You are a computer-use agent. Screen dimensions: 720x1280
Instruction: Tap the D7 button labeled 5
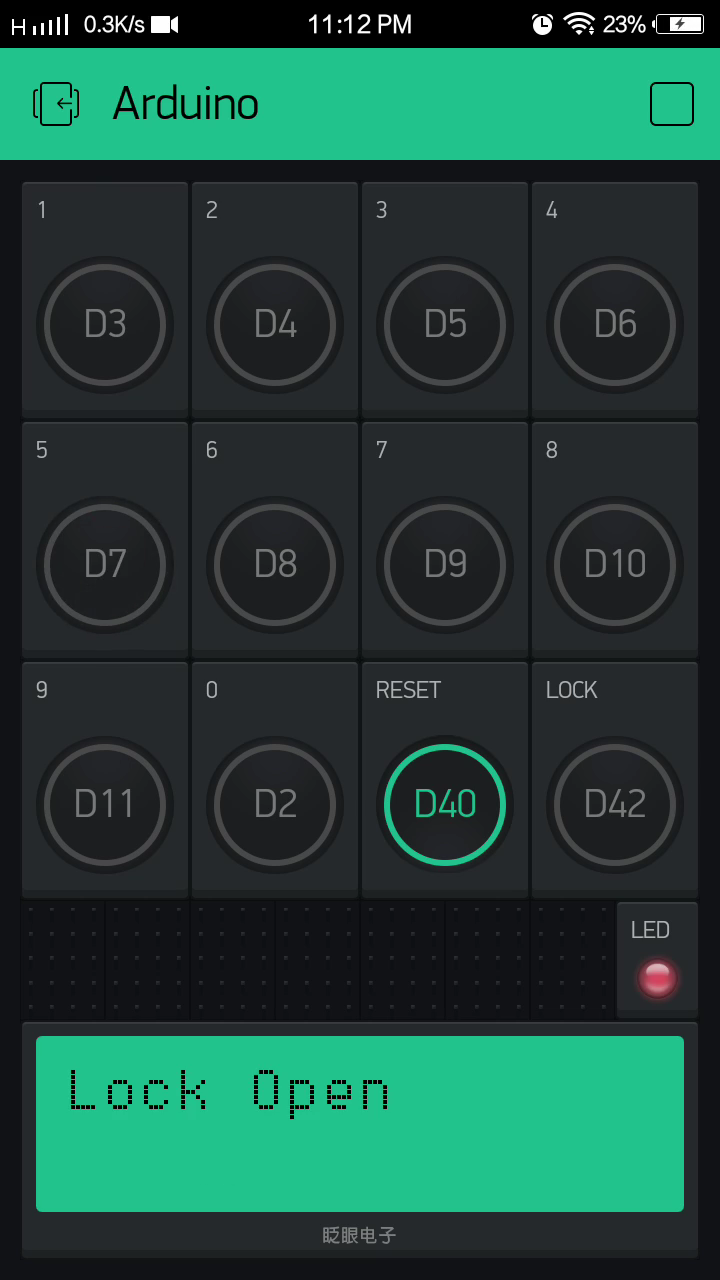tap(105, 564)
